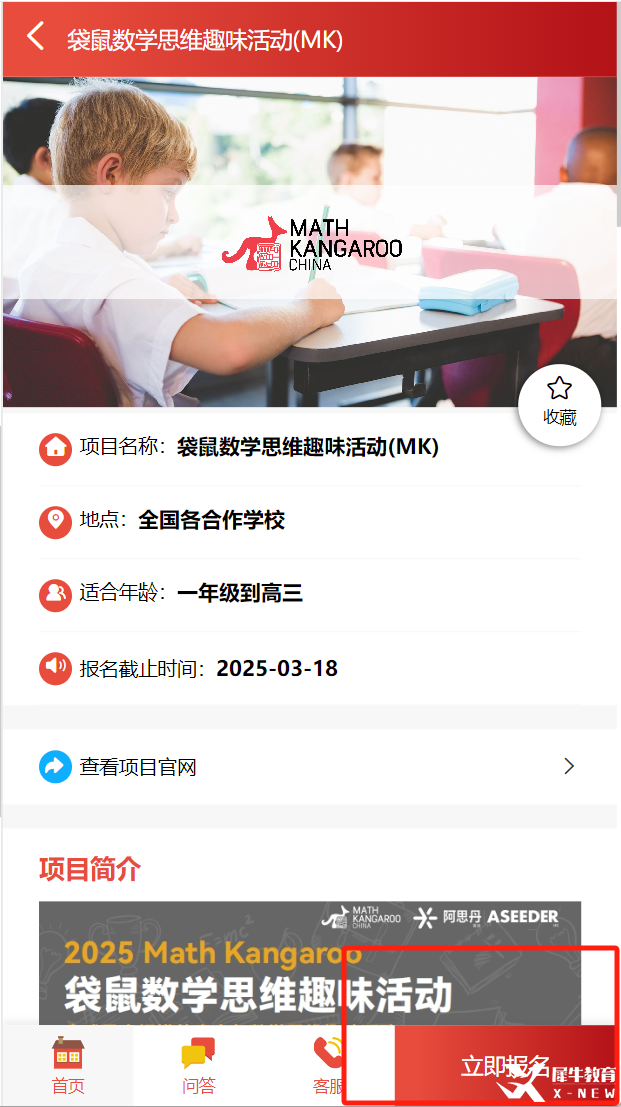Tap the 收藏 star to favorite
Image resolution: width=621 pixels, height=1107 pixels.
559,401
